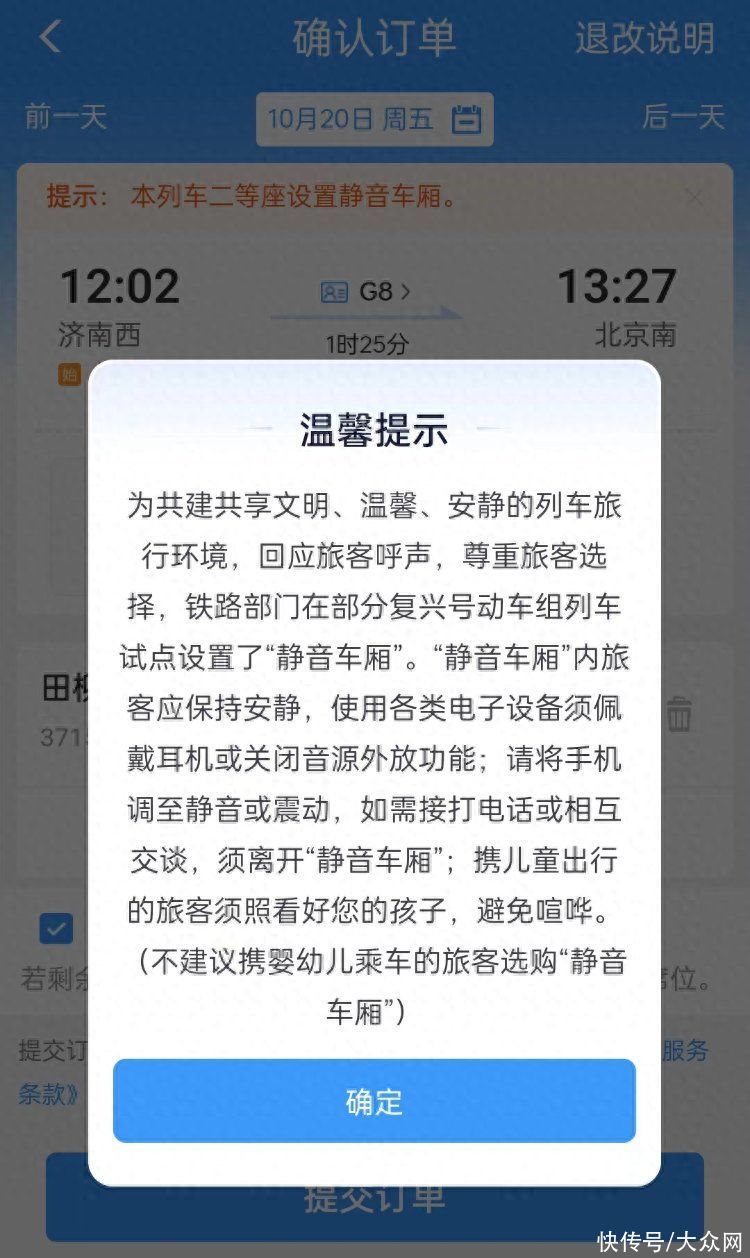Dismiss the quiet-carriage tip banner
This screenshot has width=750, height=1258.
[x=694, y=197]
